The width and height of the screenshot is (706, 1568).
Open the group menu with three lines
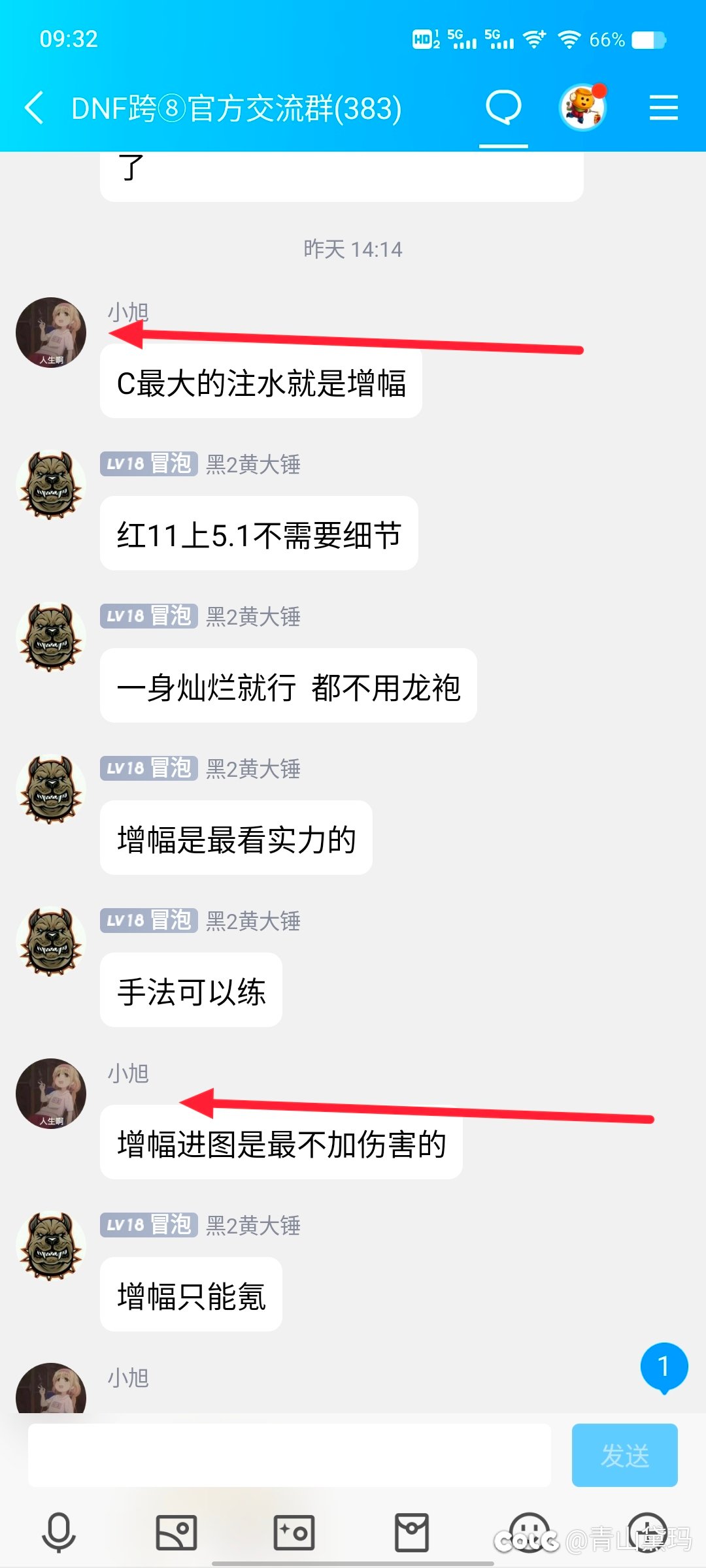(664, 108)
